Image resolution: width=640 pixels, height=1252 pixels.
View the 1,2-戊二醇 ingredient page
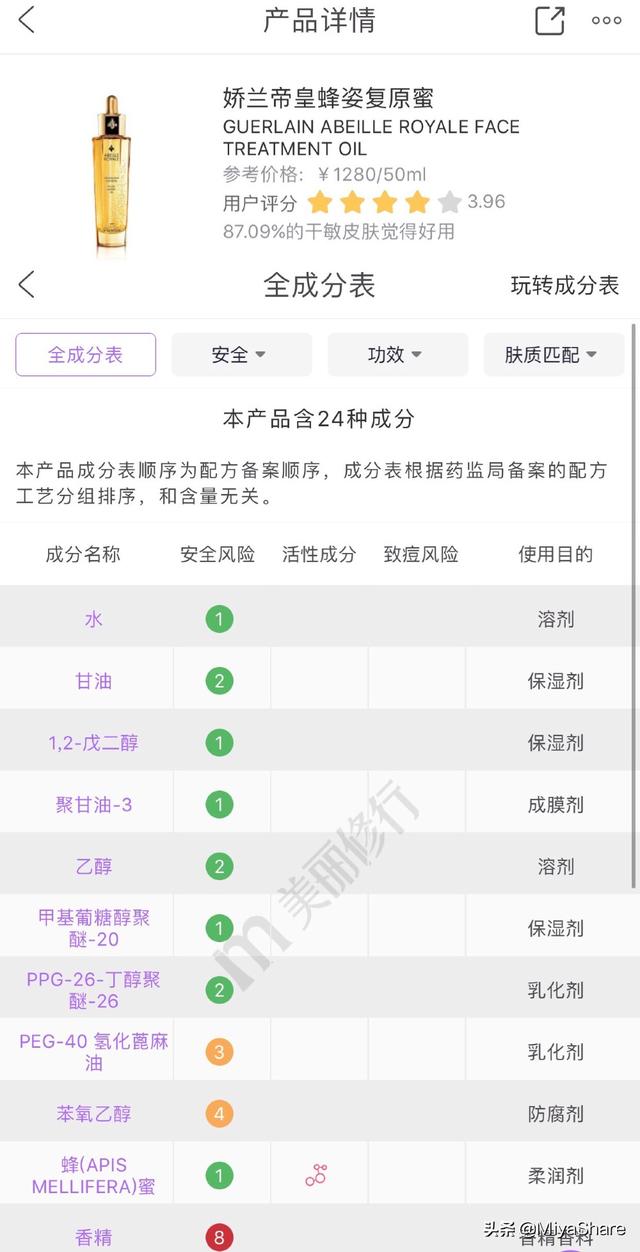93,743
